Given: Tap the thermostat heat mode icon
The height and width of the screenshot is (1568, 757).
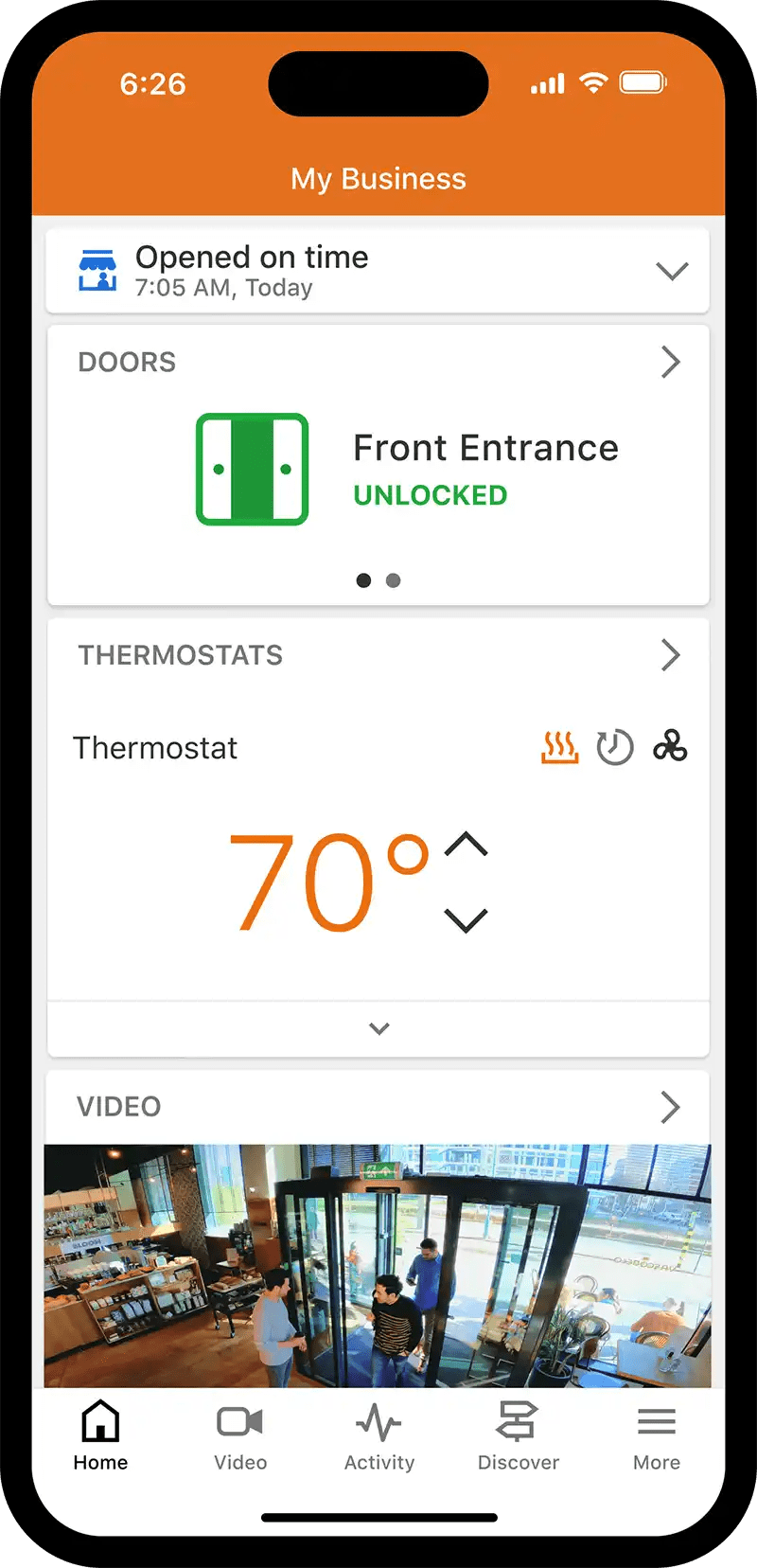Looking at the screenshot, I should pos(559,747).
